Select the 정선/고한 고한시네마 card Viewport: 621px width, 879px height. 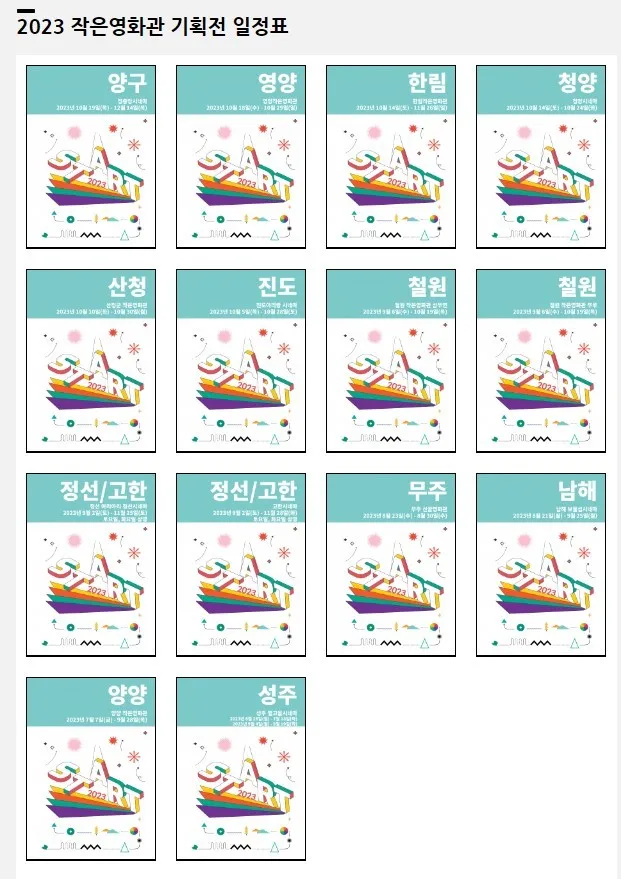[241, 565]
